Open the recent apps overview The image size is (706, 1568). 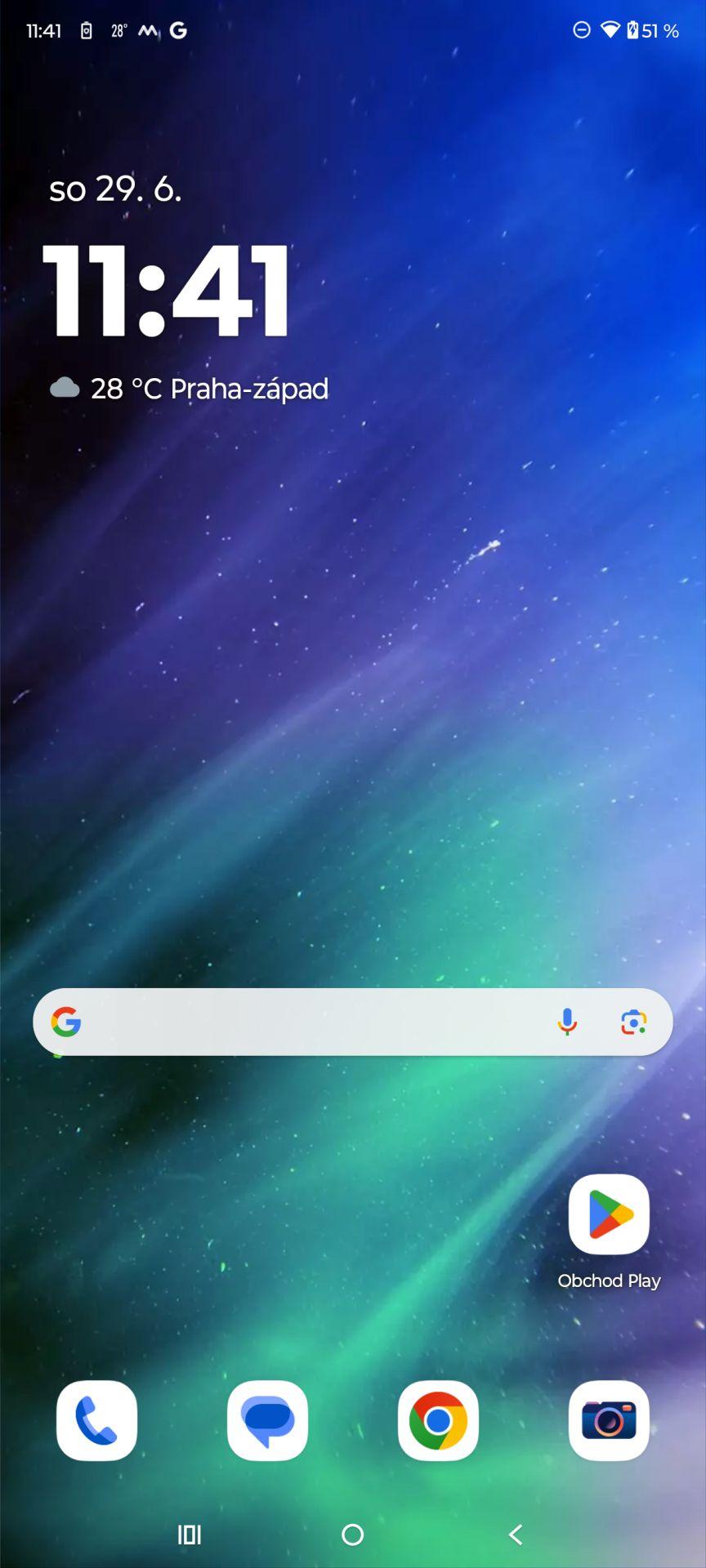coord(190,1535)
